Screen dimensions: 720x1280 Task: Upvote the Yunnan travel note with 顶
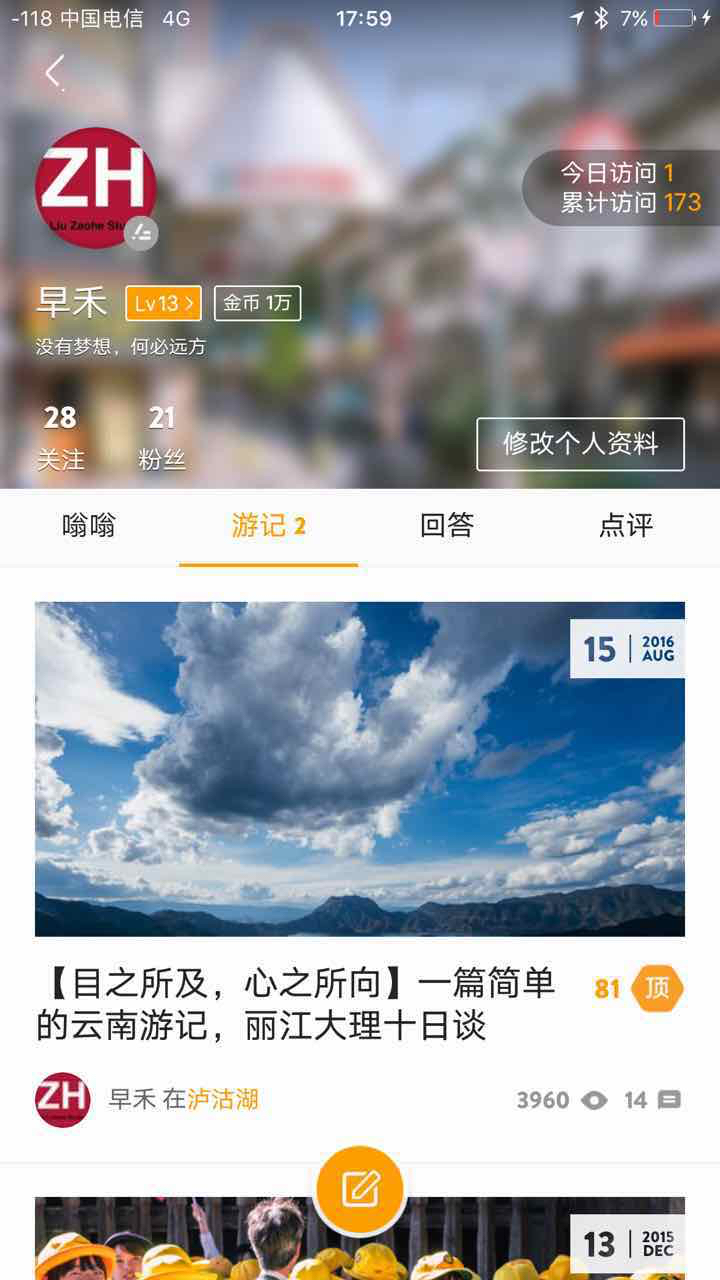(657, 989)
